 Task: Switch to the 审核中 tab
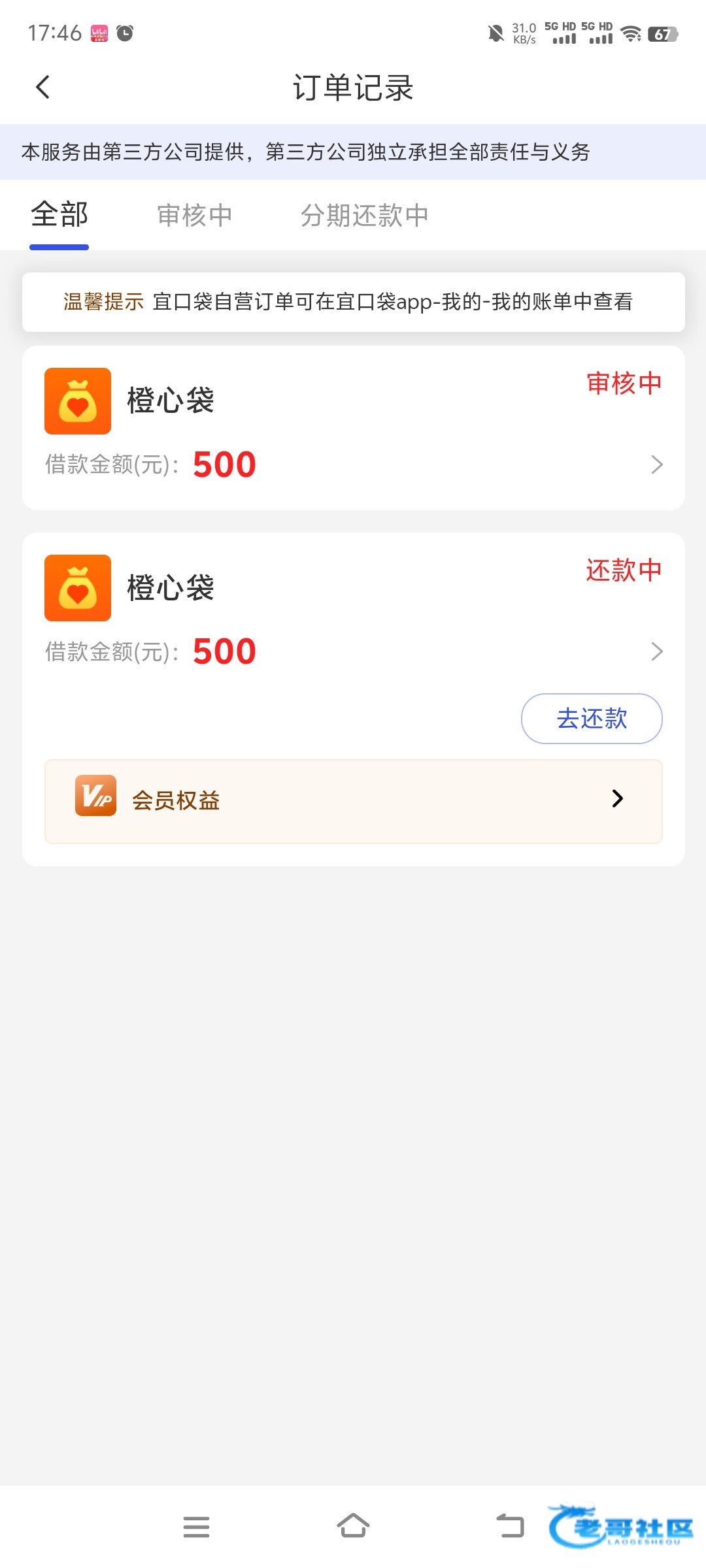(x=195, y=215)
